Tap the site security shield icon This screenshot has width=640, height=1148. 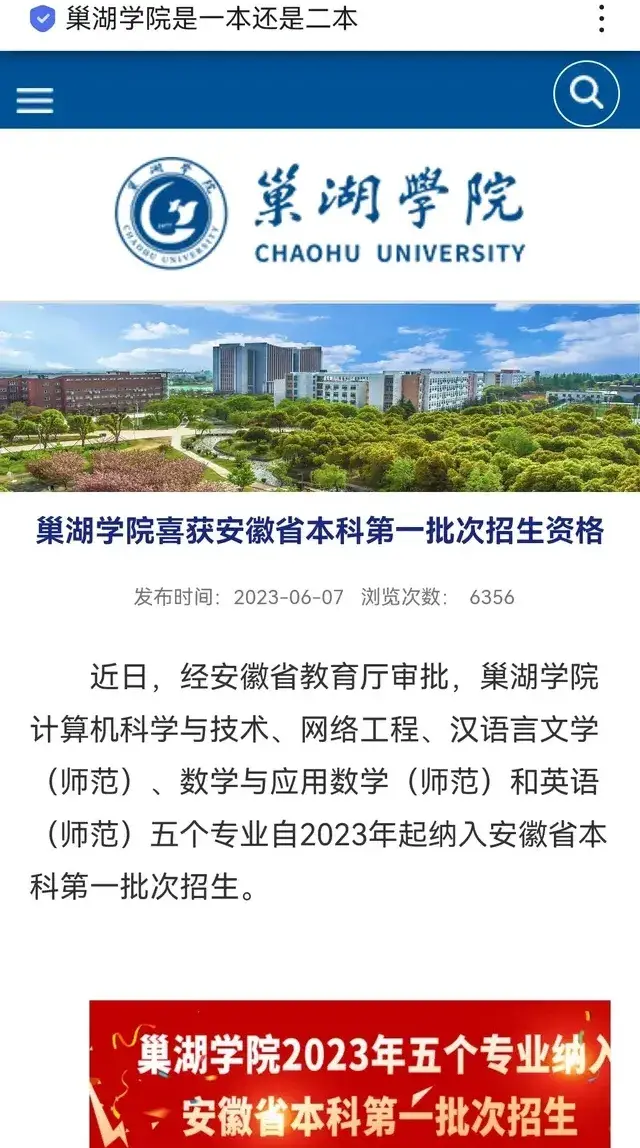(x=42, y=18)
